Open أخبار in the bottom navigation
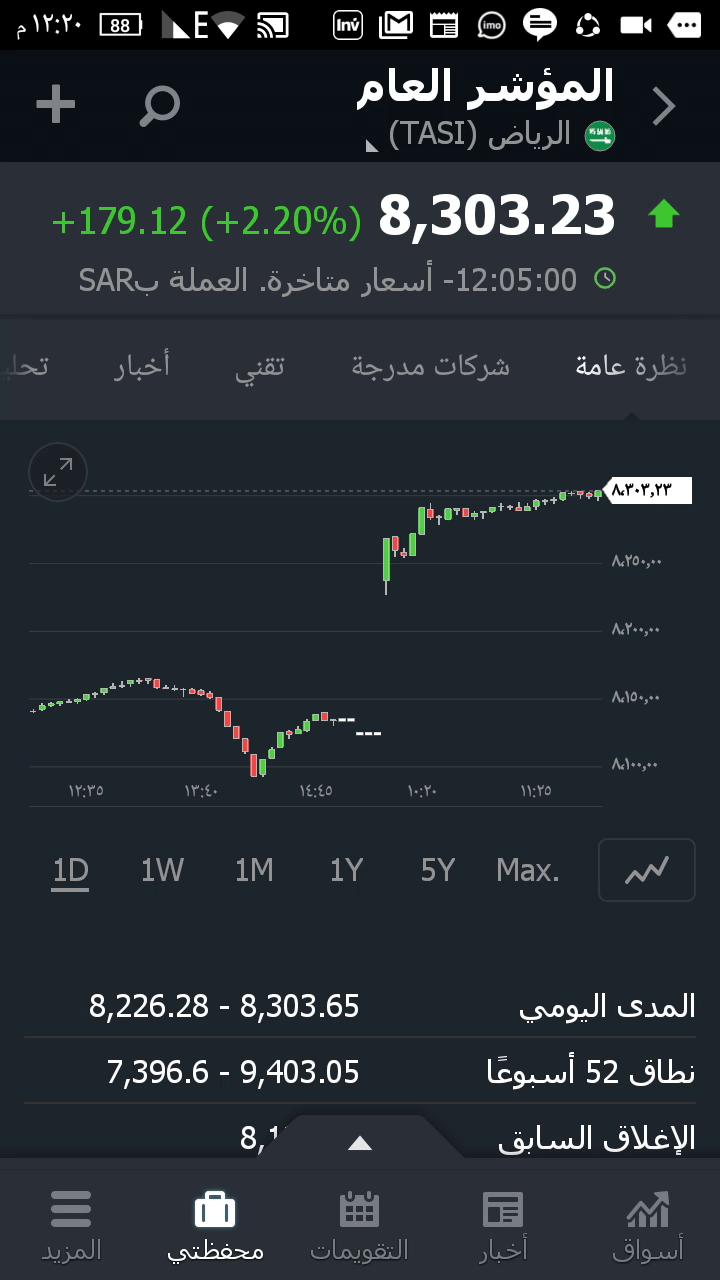Screen dimensions: 720x1280 pos(503,1224)
